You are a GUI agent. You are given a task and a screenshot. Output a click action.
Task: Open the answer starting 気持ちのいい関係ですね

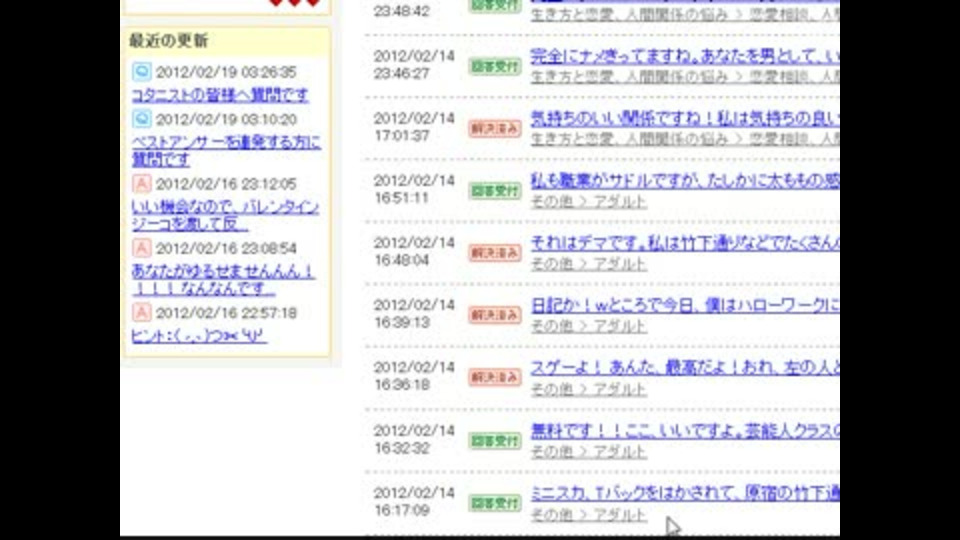click(x=684, y=118)
